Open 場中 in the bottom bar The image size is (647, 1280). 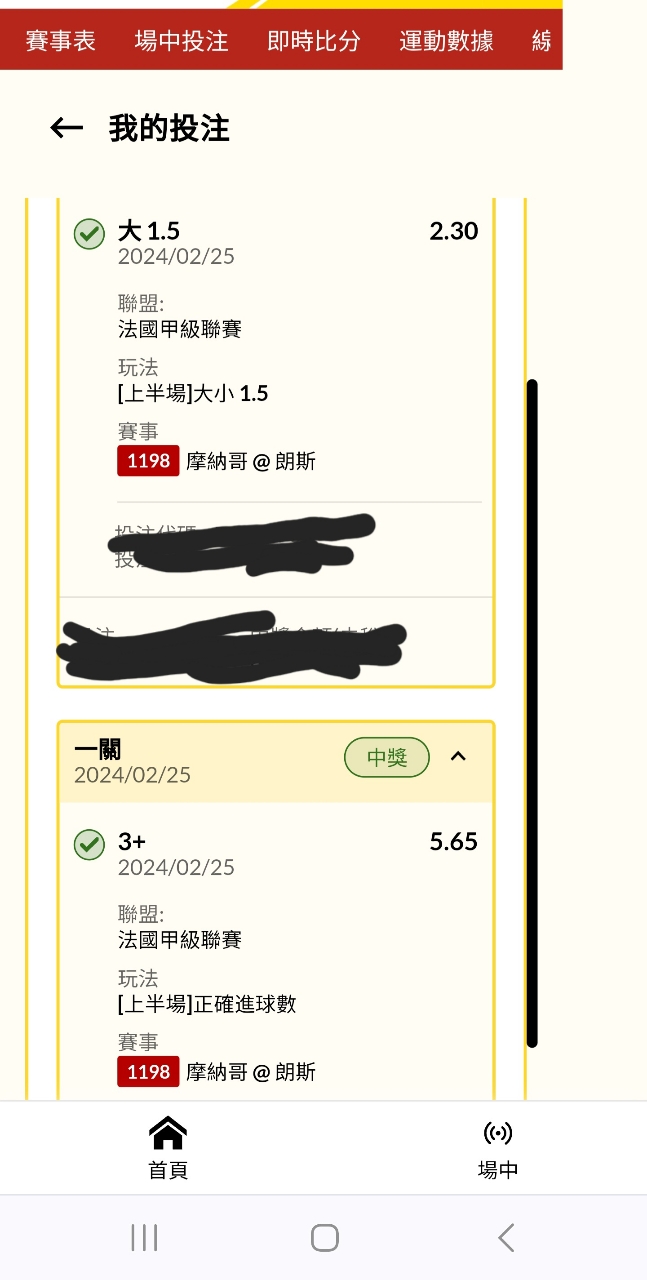pyautogui.click(x=497, y=1148)
